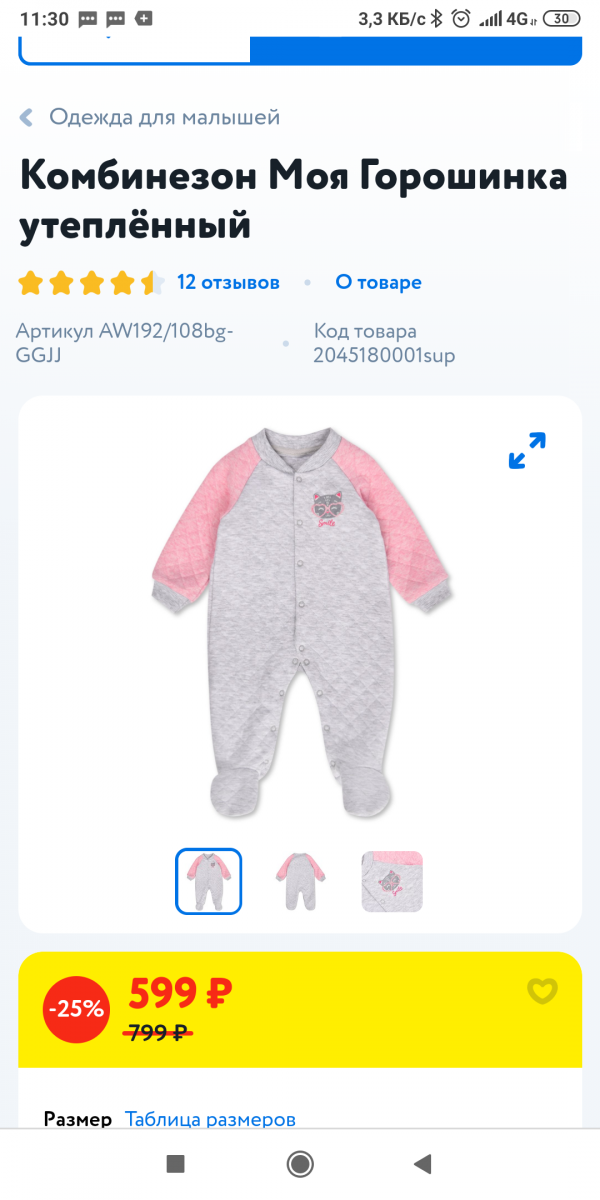Screen dimensions: 600x1200
Task: Jump to О товаре section
Action: pyautogui.click(x=378, y=282)
